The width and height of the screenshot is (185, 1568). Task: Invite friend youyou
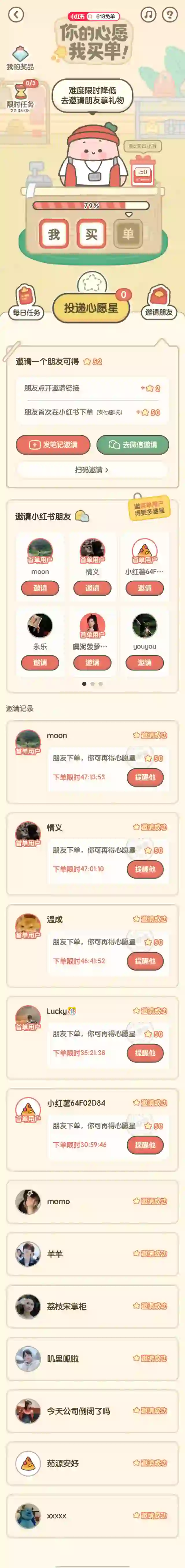(144, 662)
